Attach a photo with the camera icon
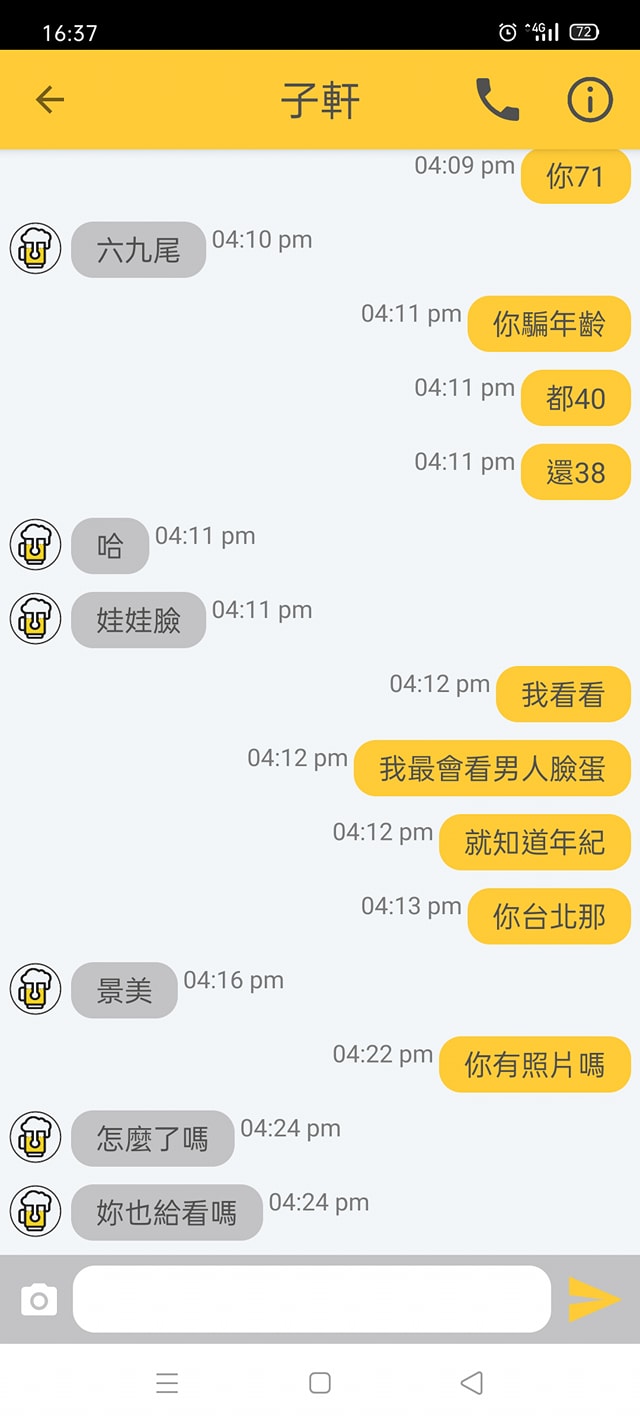Image resolution: width=640 pixels, height=1422 pixels. [x=39, y=1300]
